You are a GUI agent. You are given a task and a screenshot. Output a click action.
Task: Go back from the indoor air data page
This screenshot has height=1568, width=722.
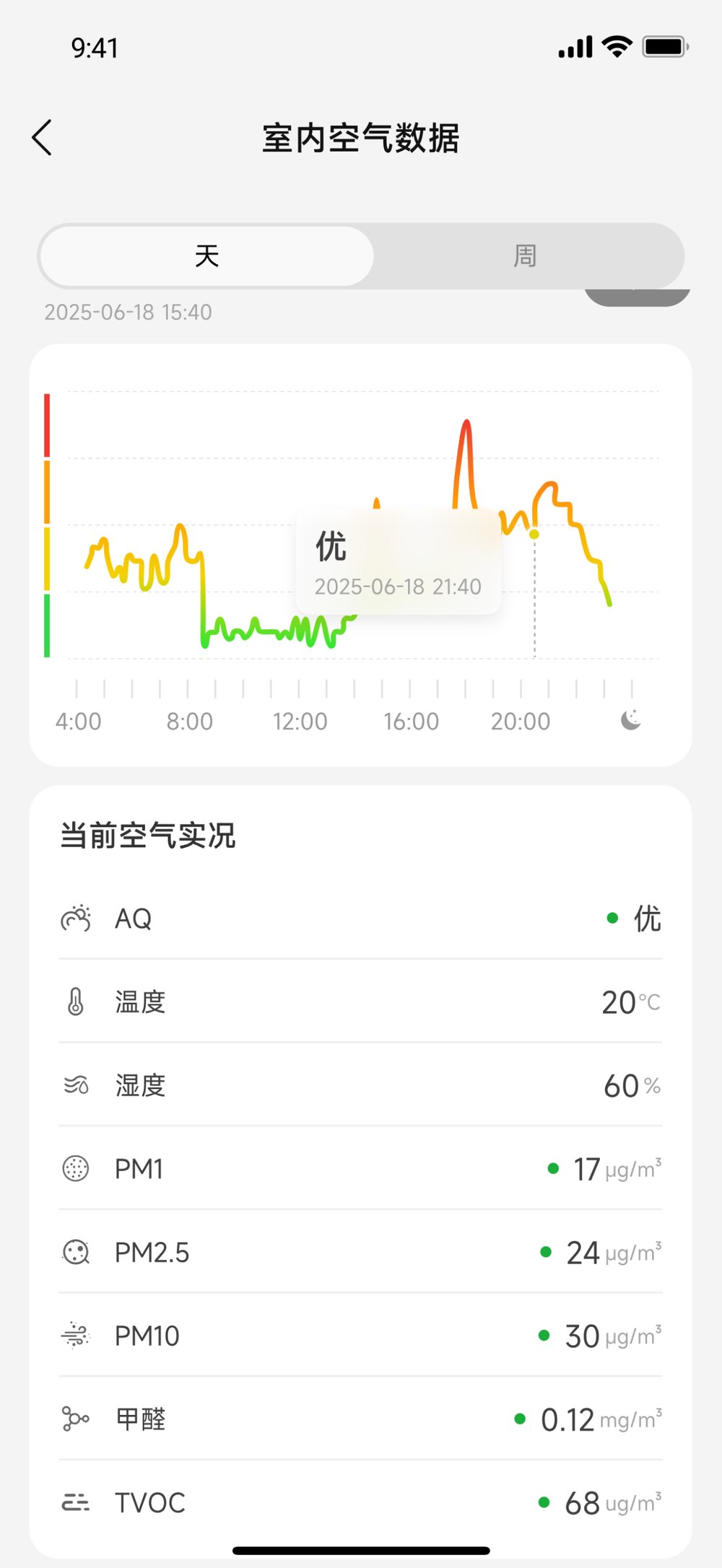(42, 137)
